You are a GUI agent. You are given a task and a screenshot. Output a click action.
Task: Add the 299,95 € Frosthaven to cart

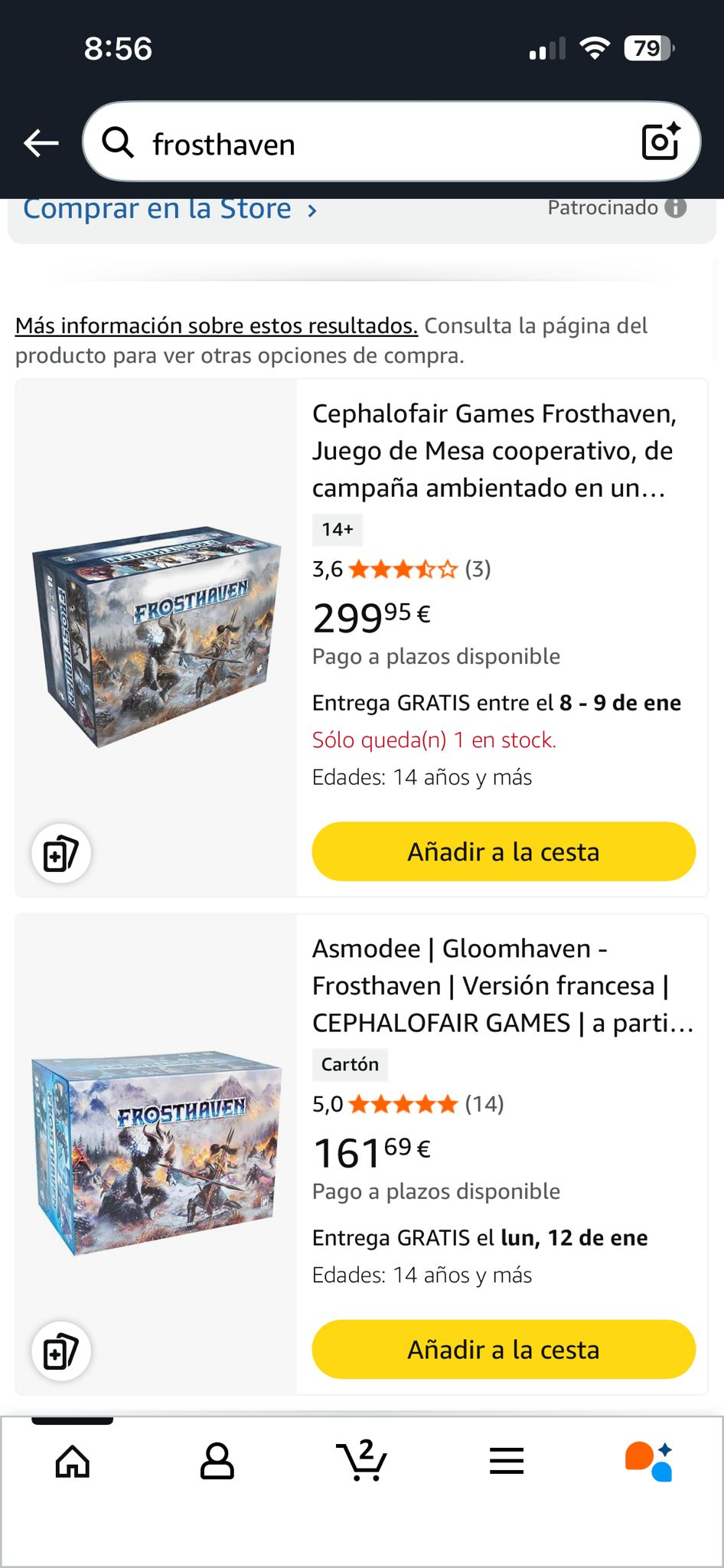[504, 851]
